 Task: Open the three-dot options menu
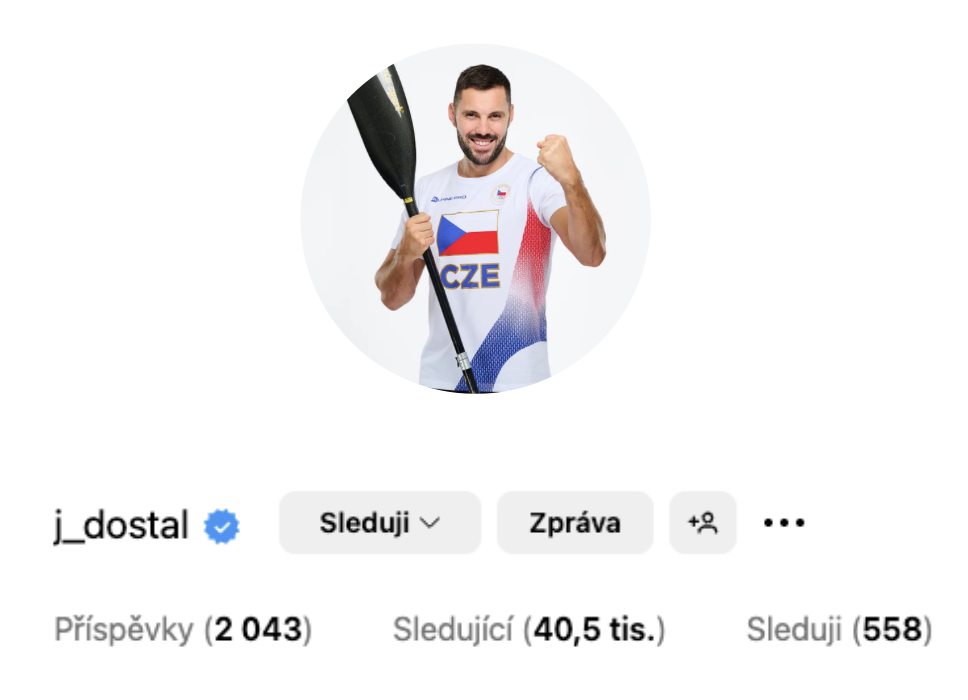784,523
